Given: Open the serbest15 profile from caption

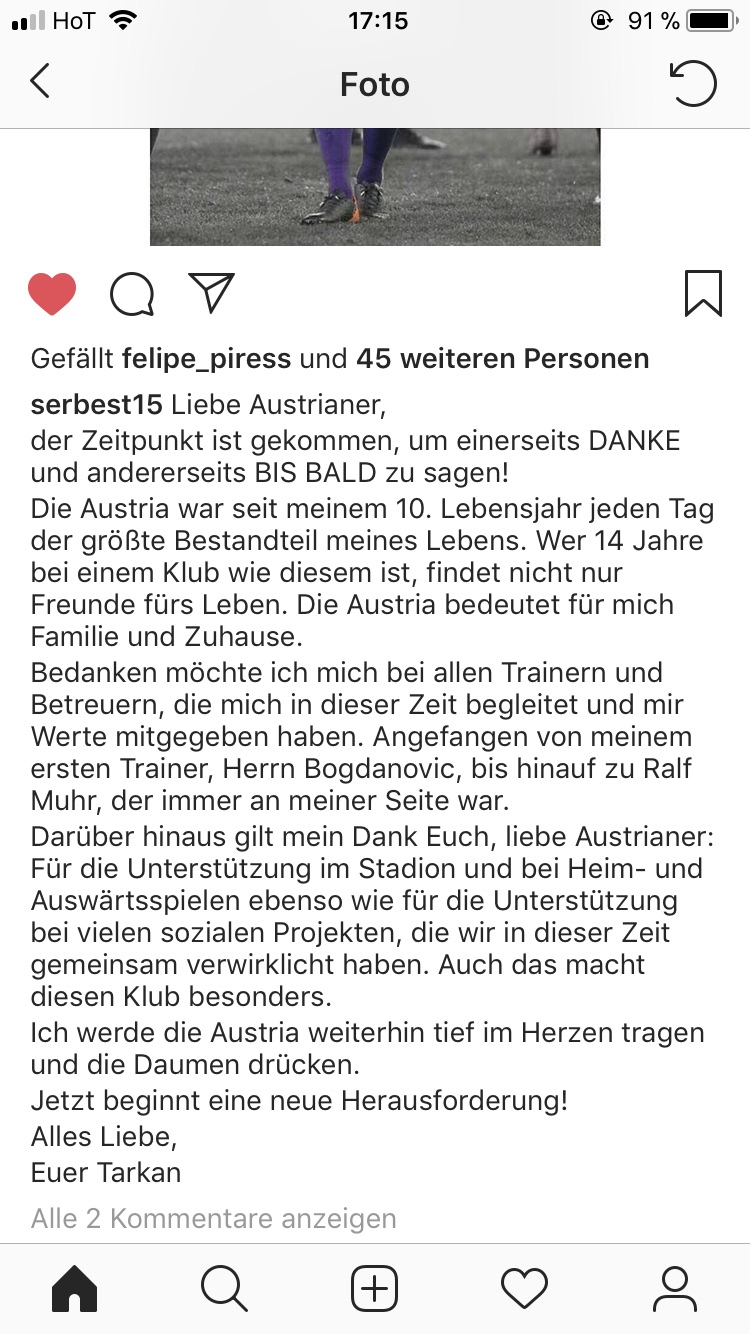Looking at the screenshot, I should click(x=97, y=406).
